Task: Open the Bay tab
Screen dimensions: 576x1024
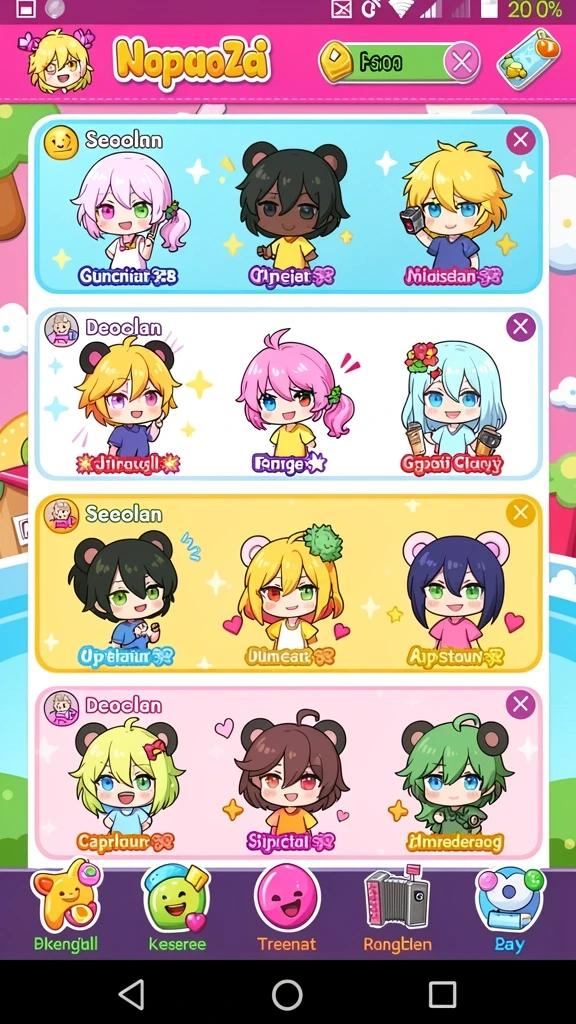Action: (x=509, y=908)
